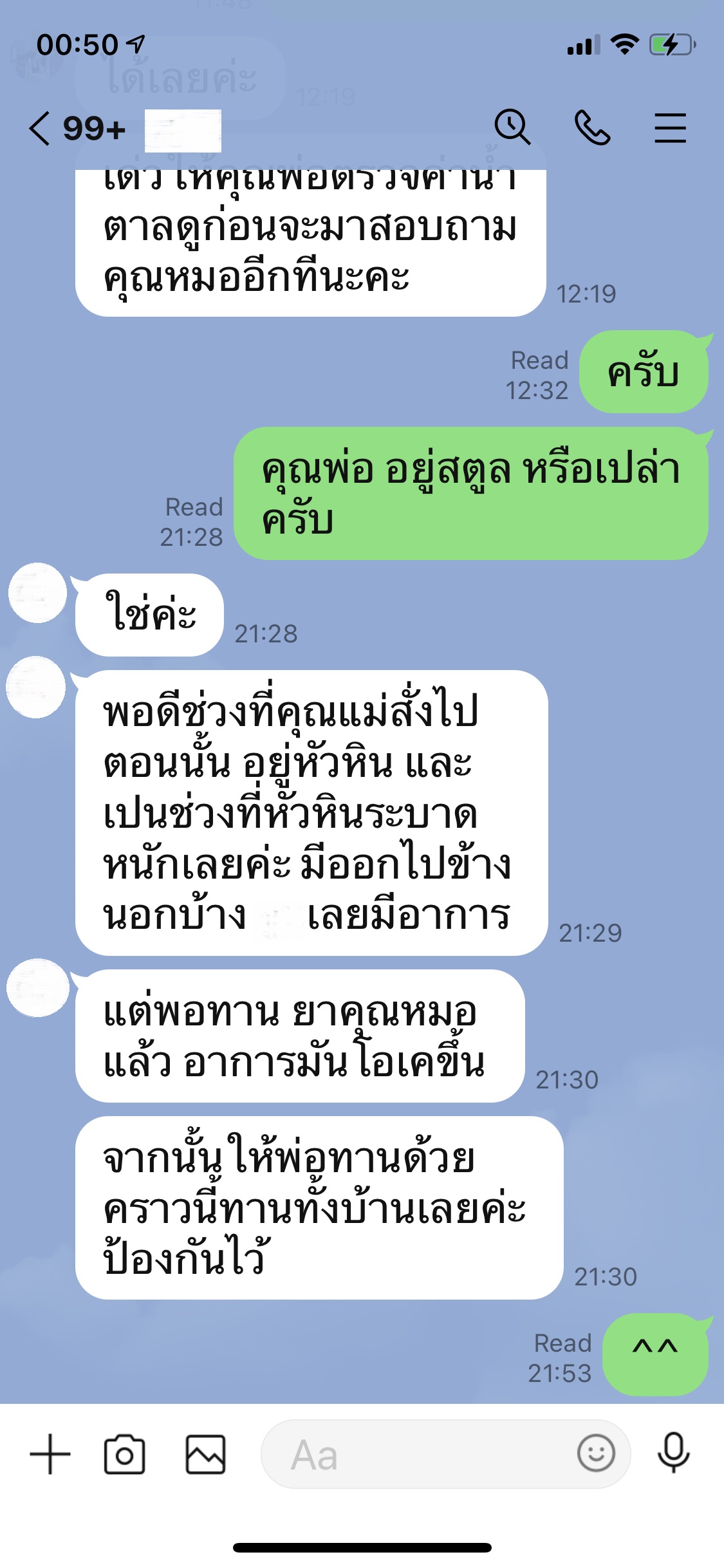This screenshot has height=1568, width=724.
Task: Go back to the chat list
Action: (x=40, y=128)
